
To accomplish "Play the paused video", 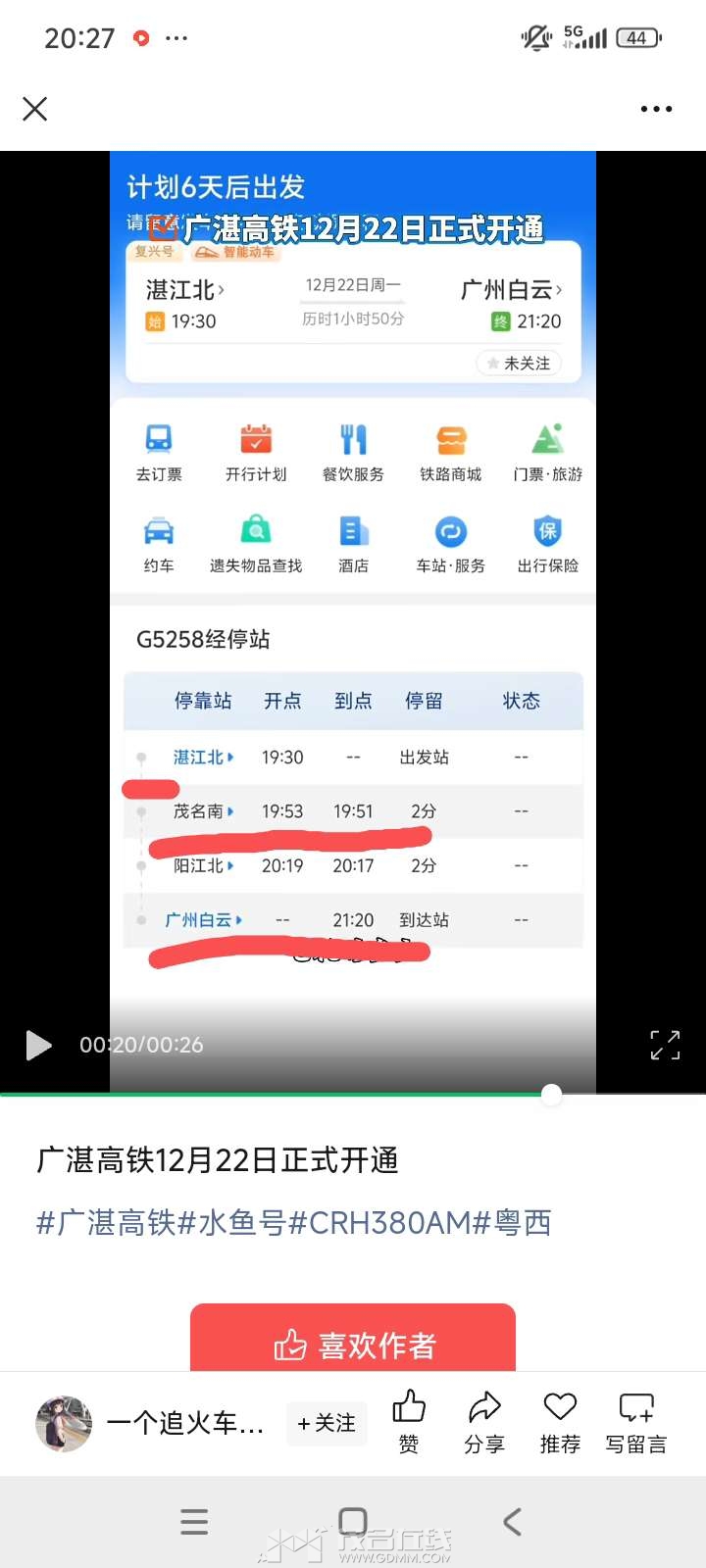I will [38, 1046].
